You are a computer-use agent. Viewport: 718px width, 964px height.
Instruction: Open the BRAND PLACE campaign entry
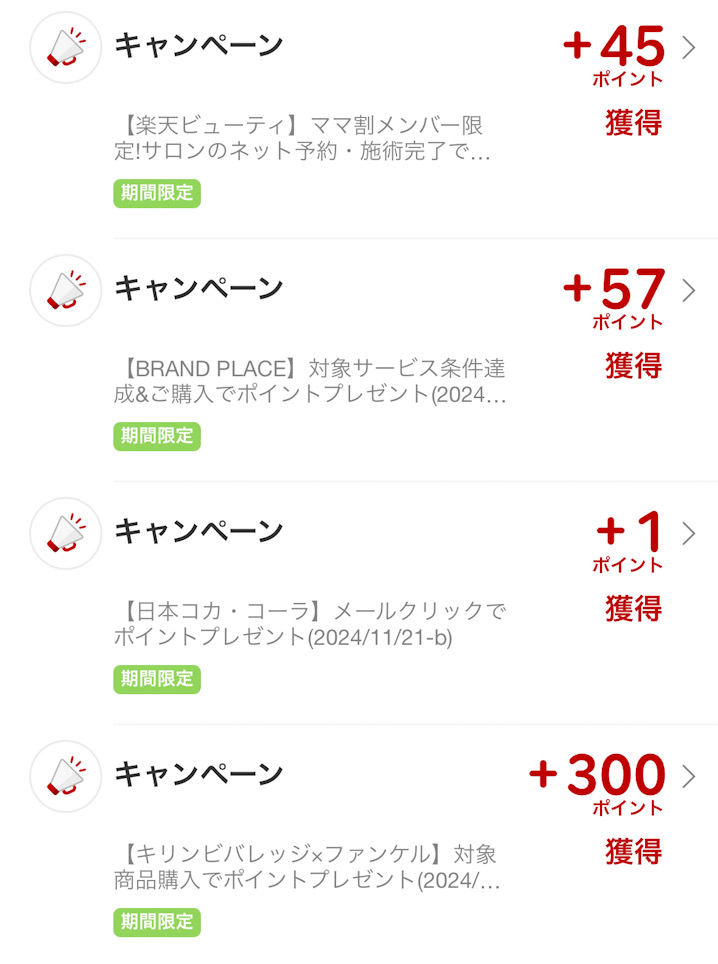[x=310, y=381]
